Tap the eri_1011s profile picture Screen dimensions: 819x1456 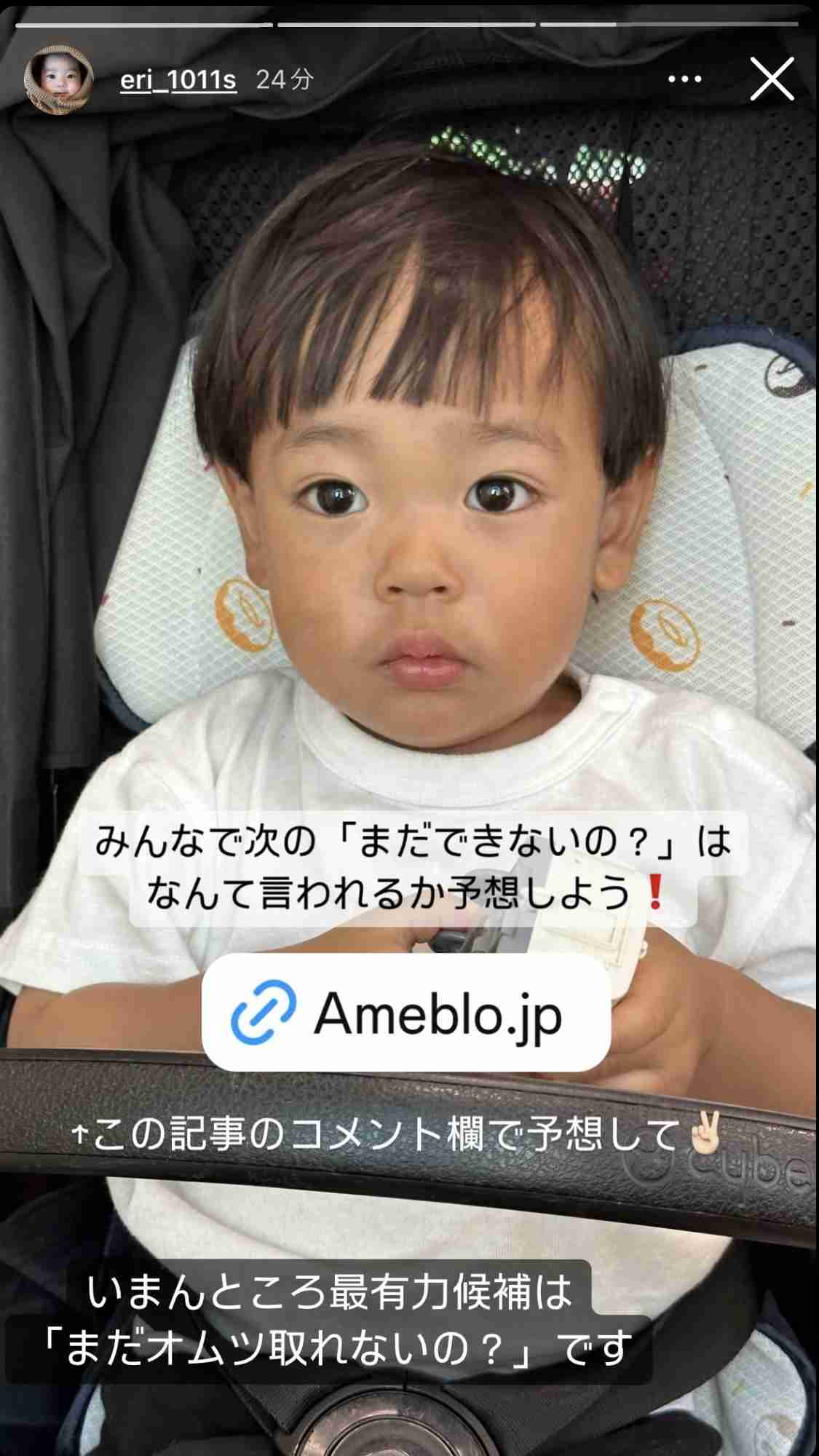(58, 79)
